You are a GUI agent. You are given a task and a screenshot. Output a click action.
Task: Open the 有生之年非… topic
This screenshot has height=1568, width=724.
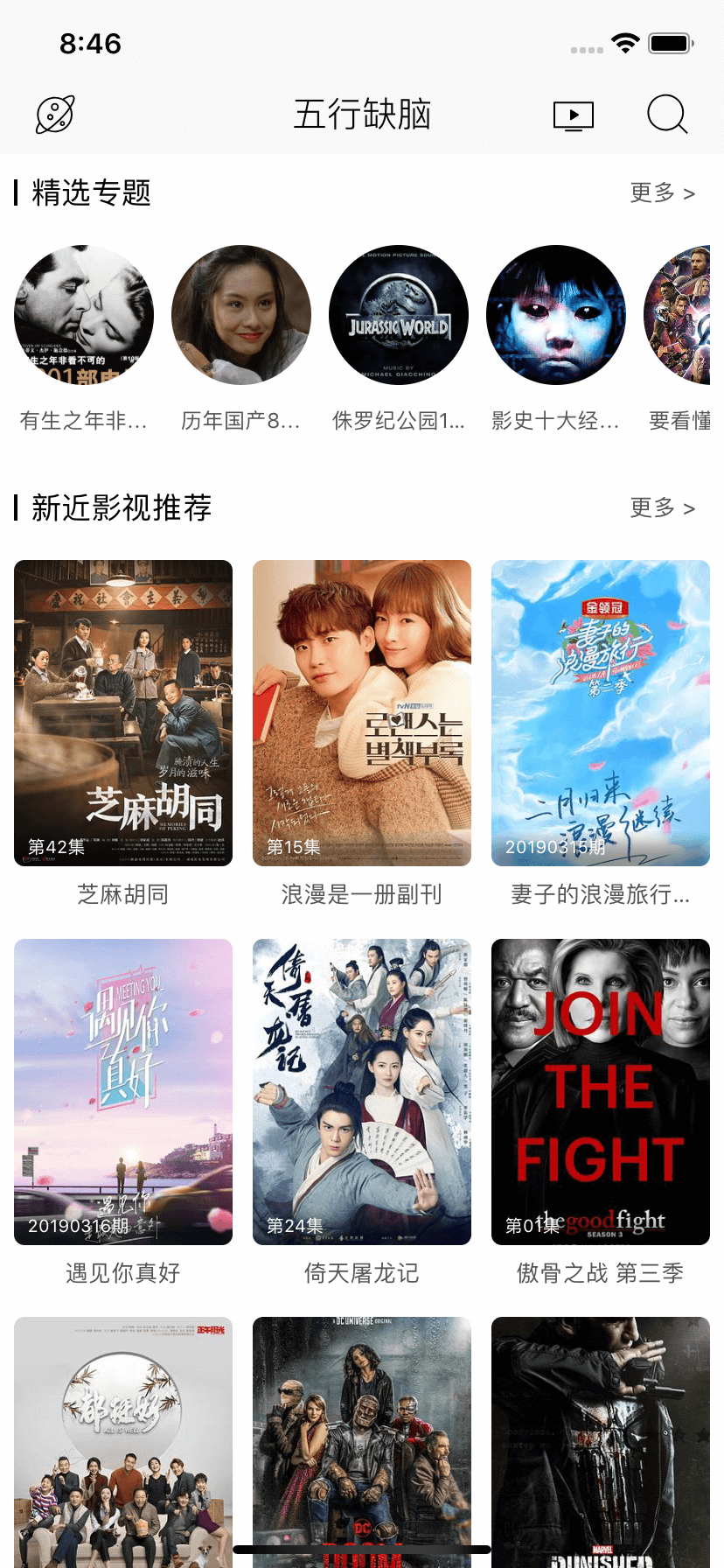(84, 315)
